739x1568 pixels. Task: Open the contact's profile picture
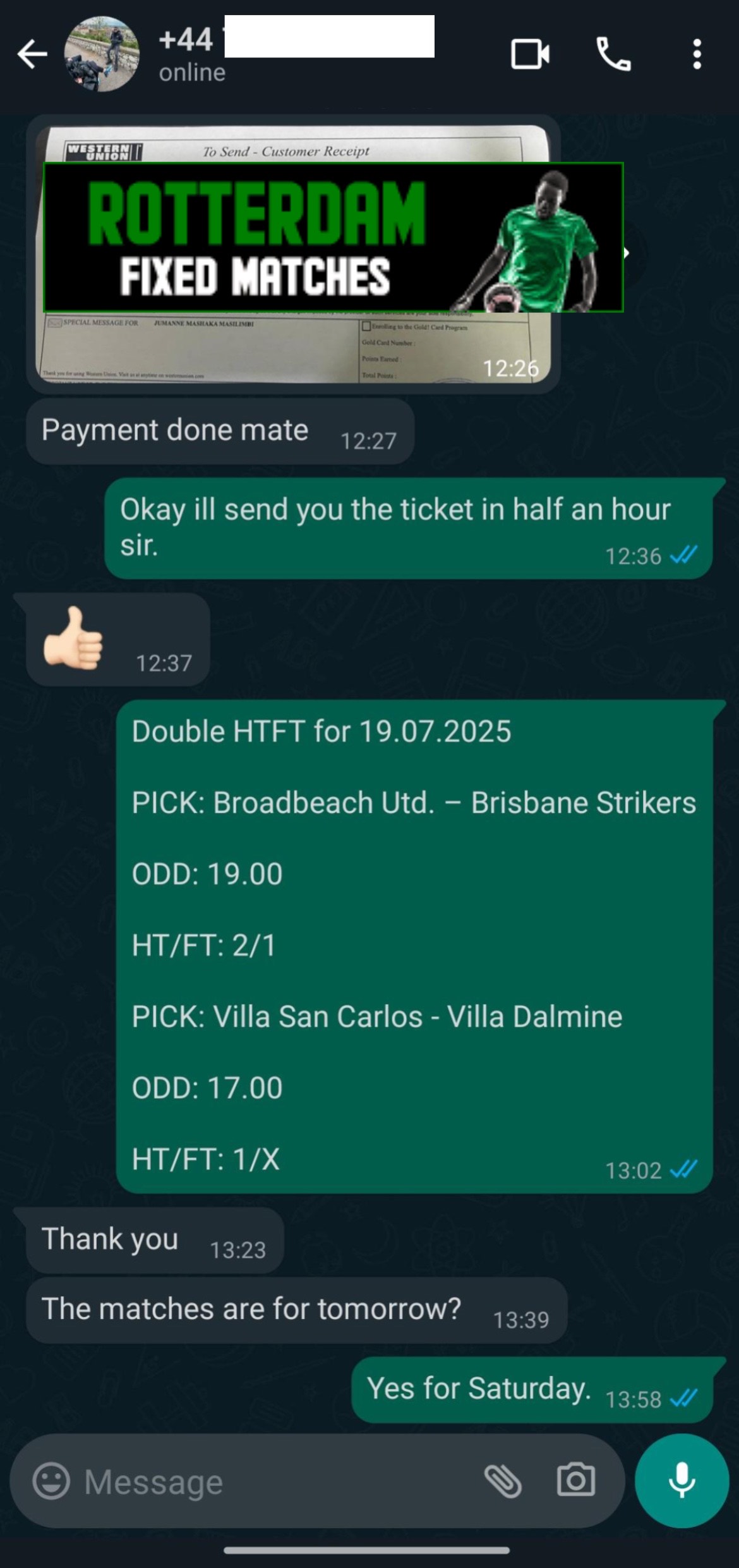102,54
